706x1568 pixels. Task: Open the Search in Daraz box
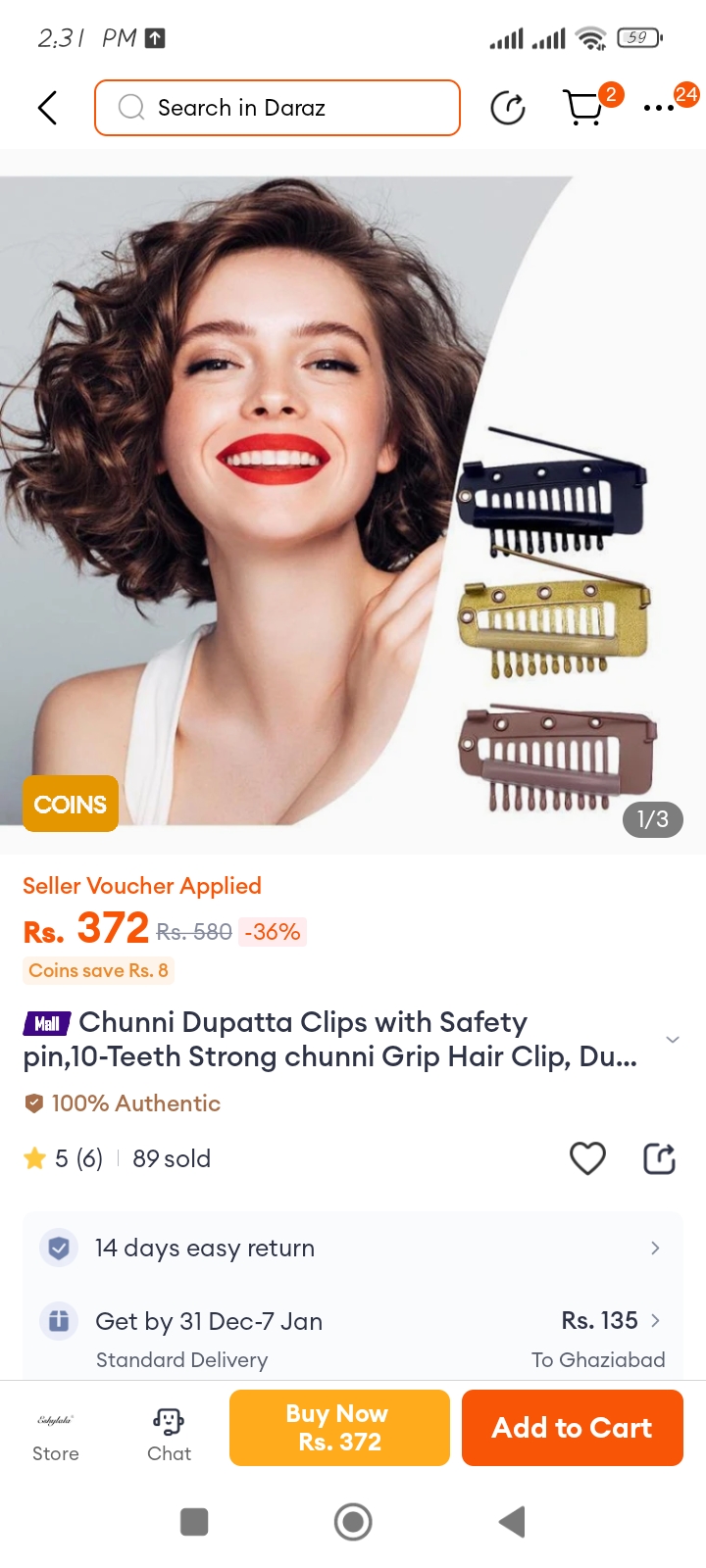click(x=277, y=108)
